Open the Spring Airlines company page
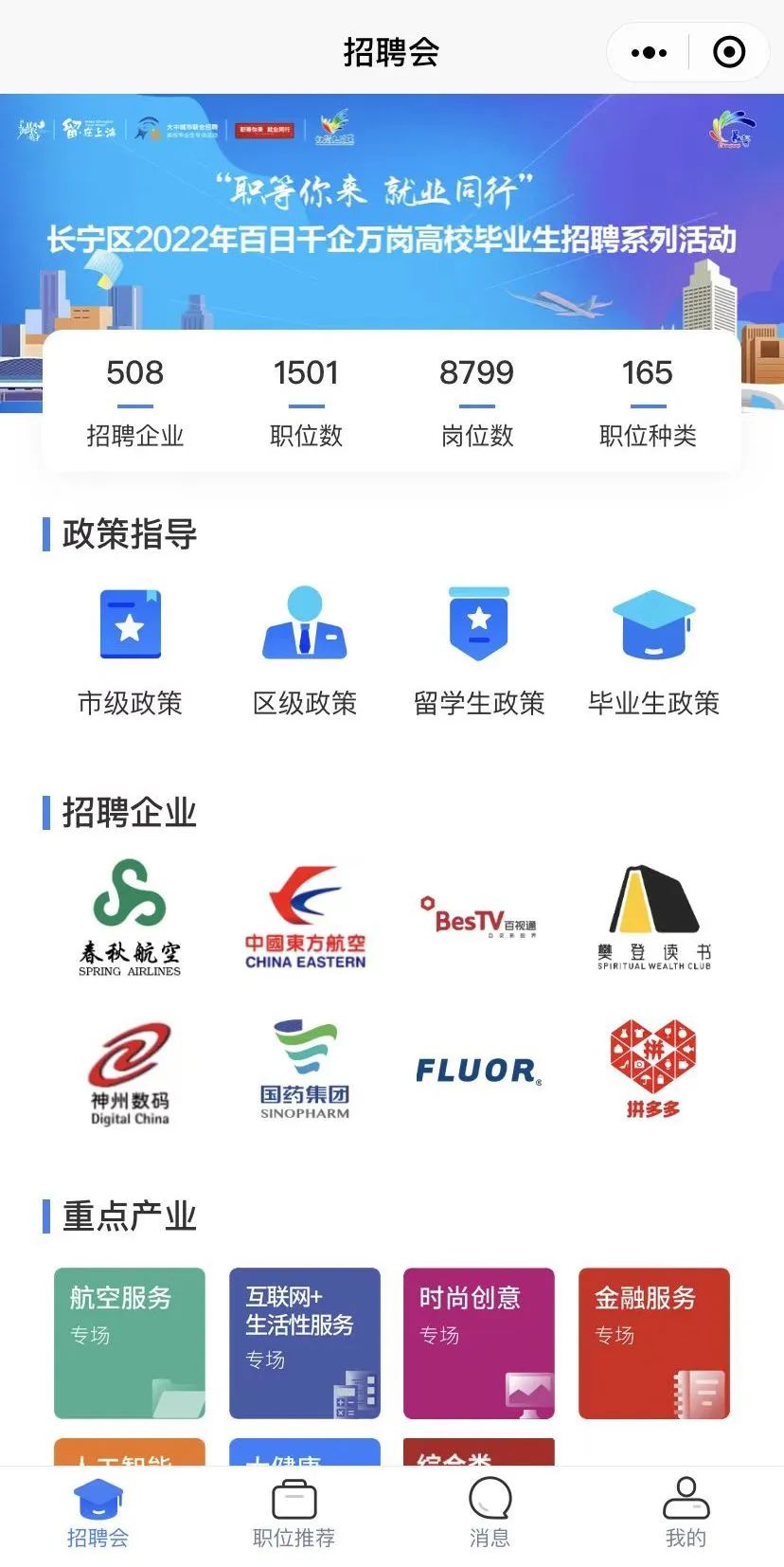Image resolution: width=784 pixels, height=1567 pixels. pyautogui.click(x=130, y=918)
